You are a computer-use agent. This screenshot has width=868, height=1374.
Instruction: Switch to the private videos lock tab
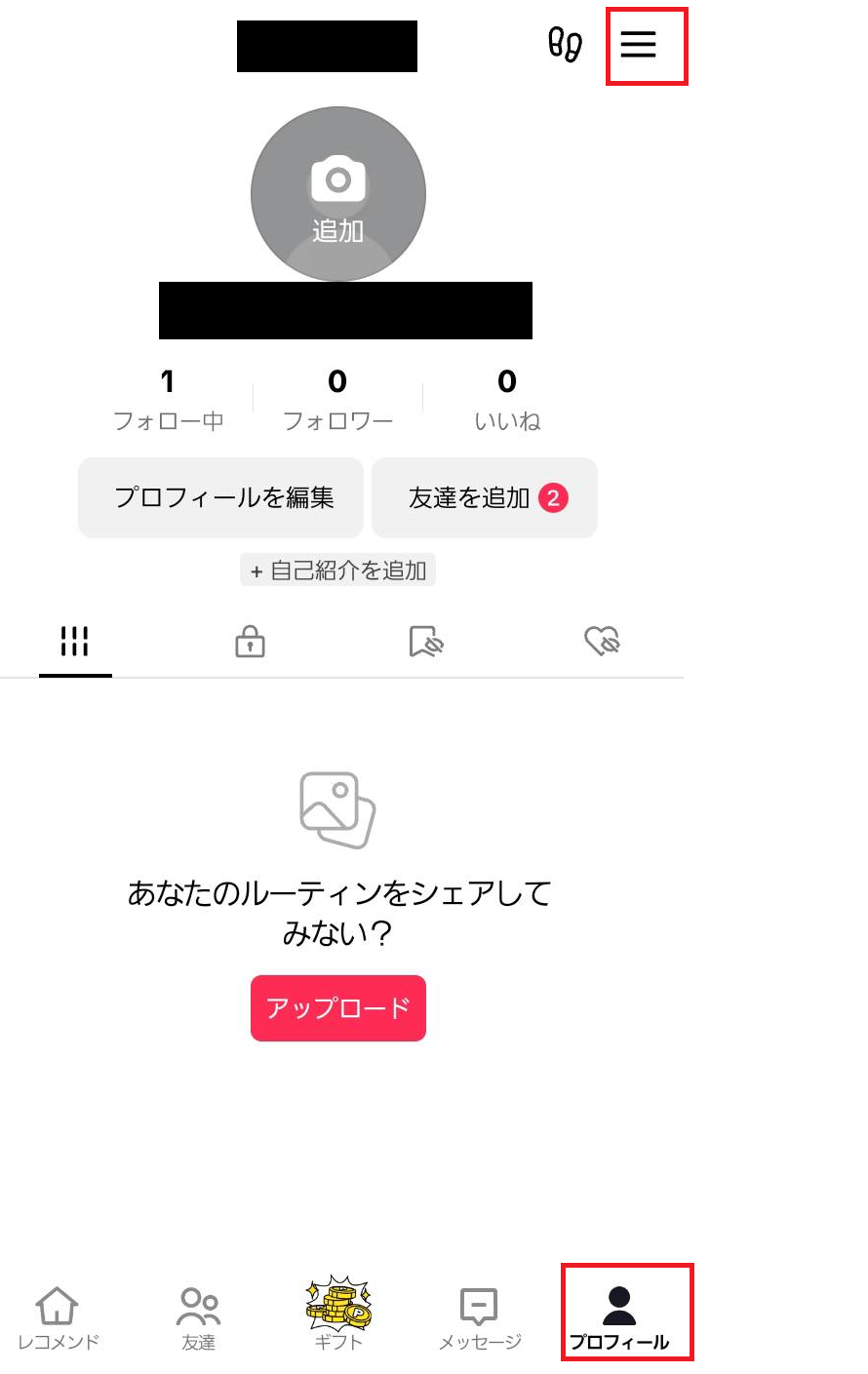(x=251, y=642)
